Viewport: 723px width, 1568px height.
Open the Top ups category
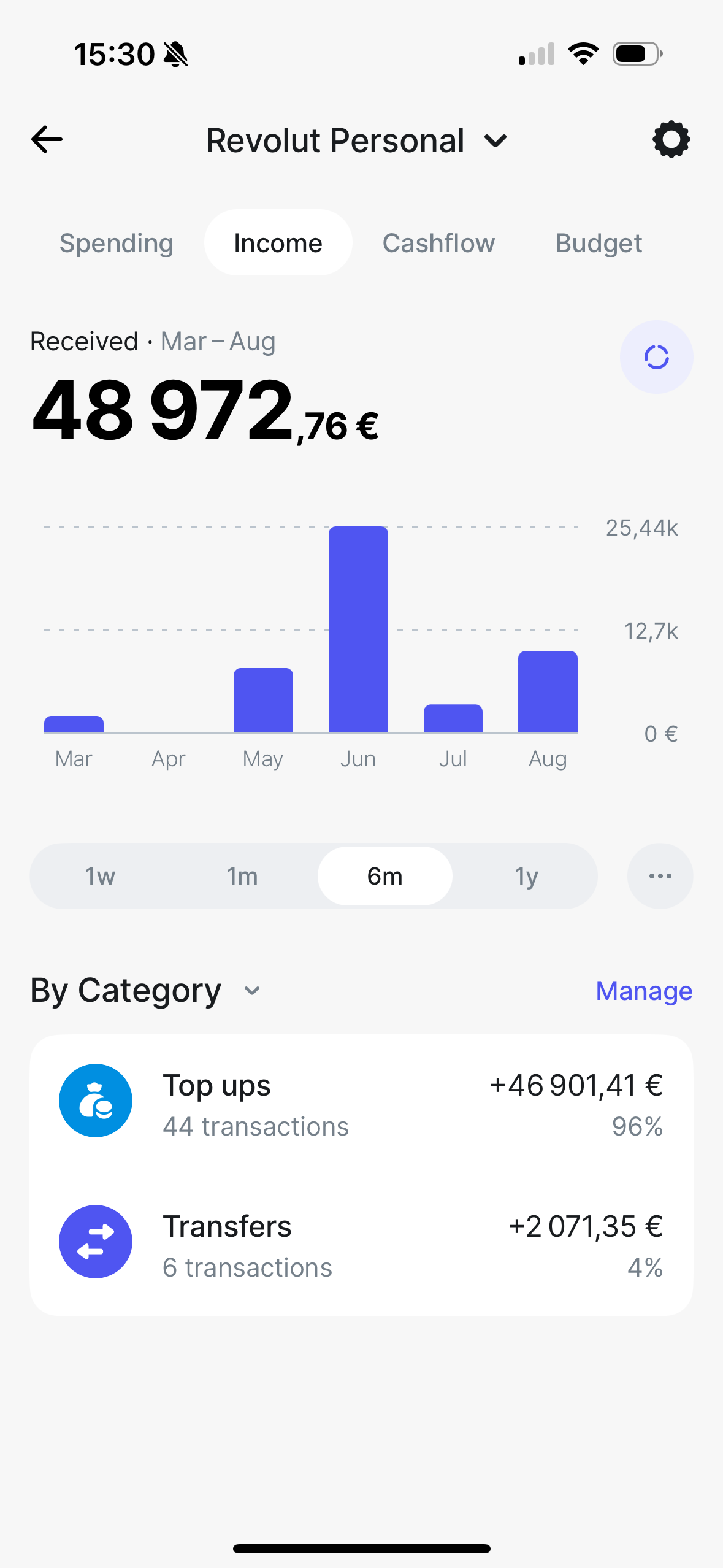tap(361, 1105)
